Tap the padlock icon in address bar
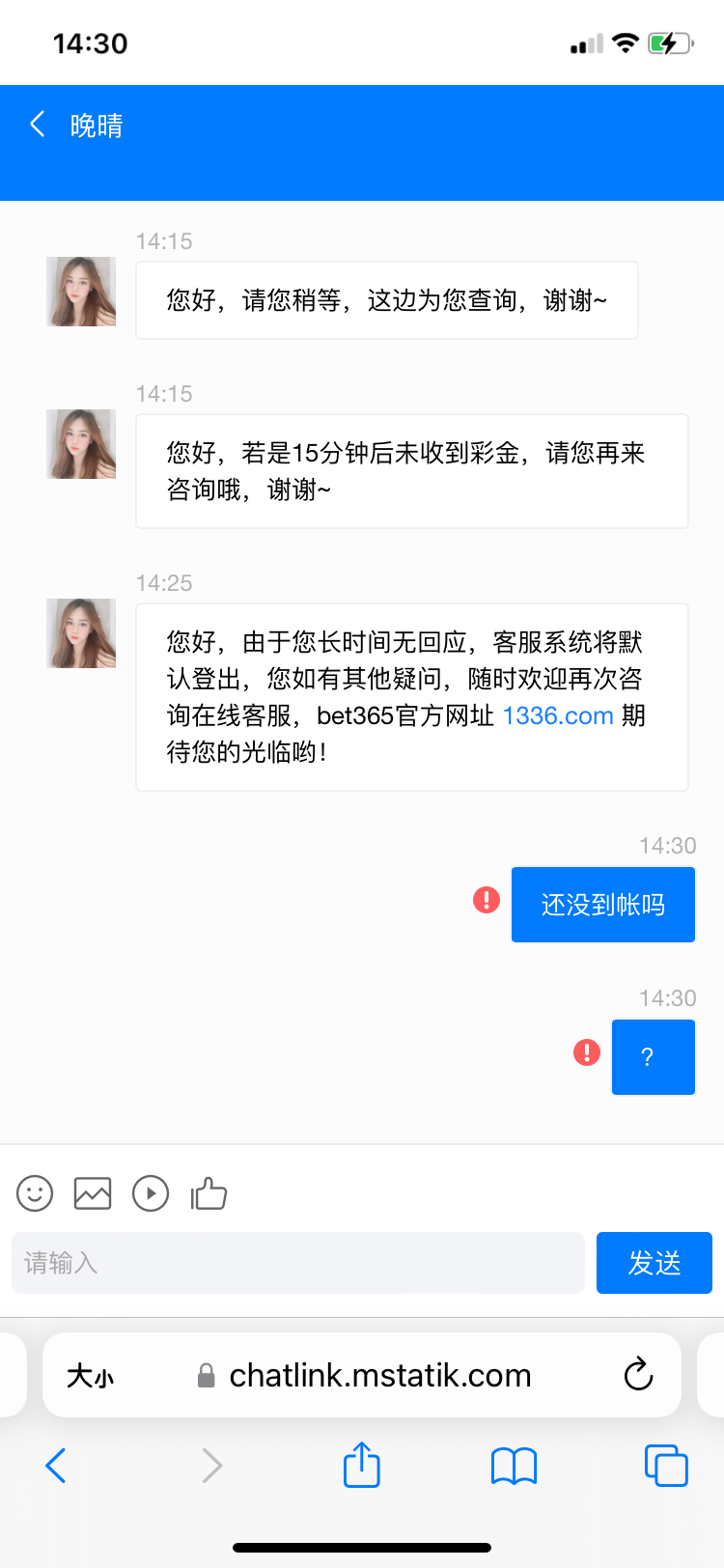Image resolution: width=724 pixels, height=1568 pixels. click(205, 1375)
